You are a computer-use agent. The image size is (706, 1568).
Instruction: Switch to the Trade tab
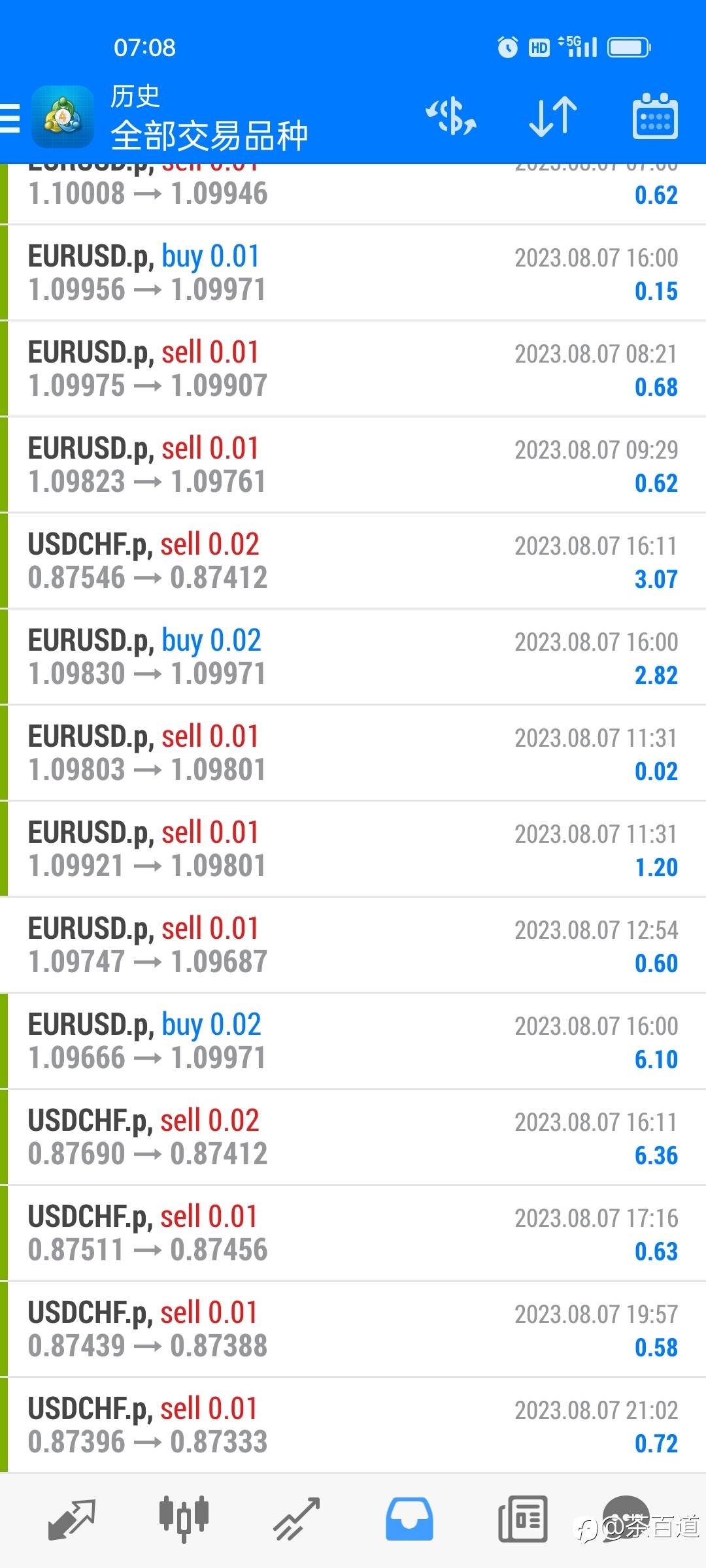[x=296, y=1519]
